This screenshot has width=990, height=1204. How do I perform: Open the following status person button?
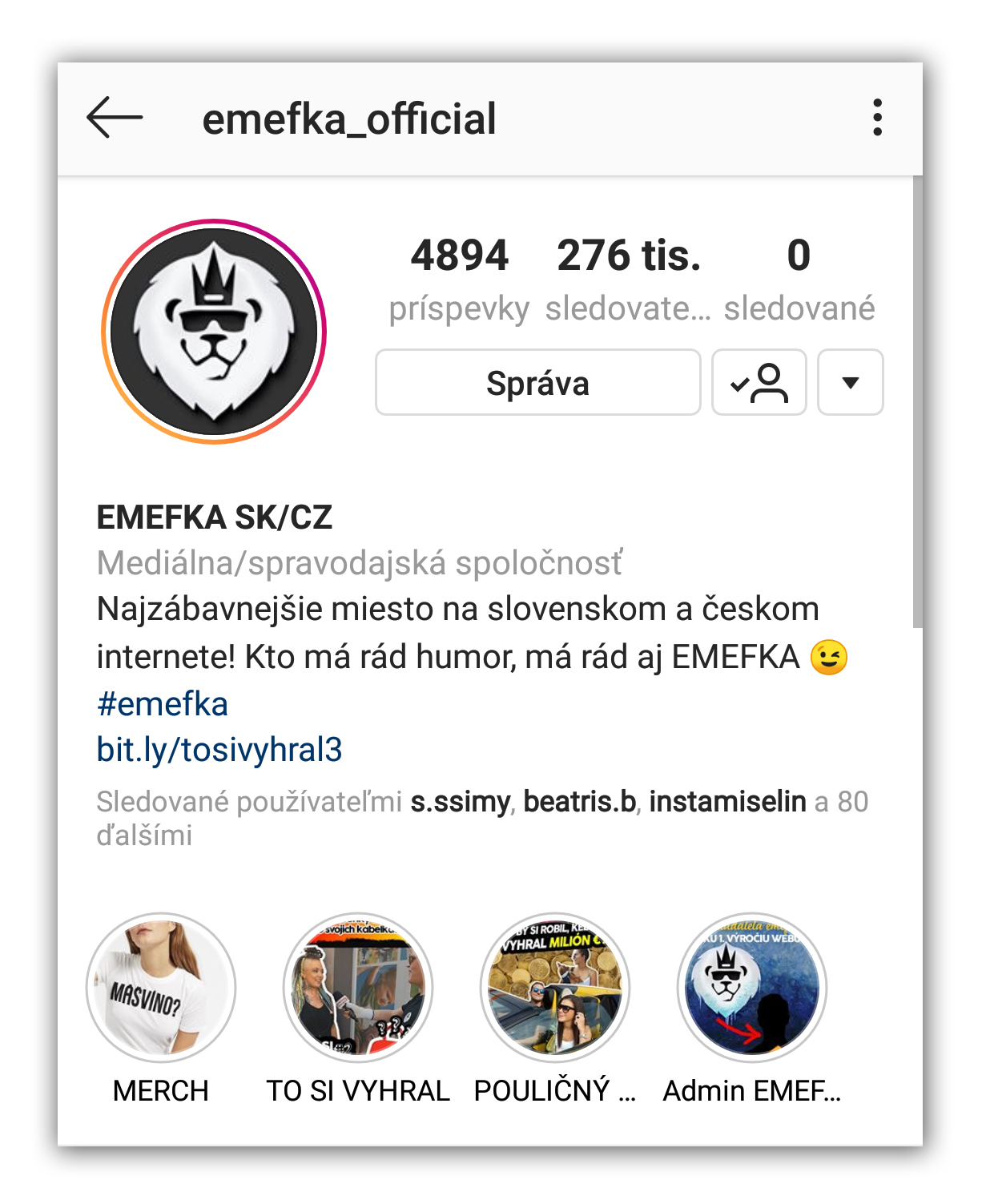pos(759,383)
